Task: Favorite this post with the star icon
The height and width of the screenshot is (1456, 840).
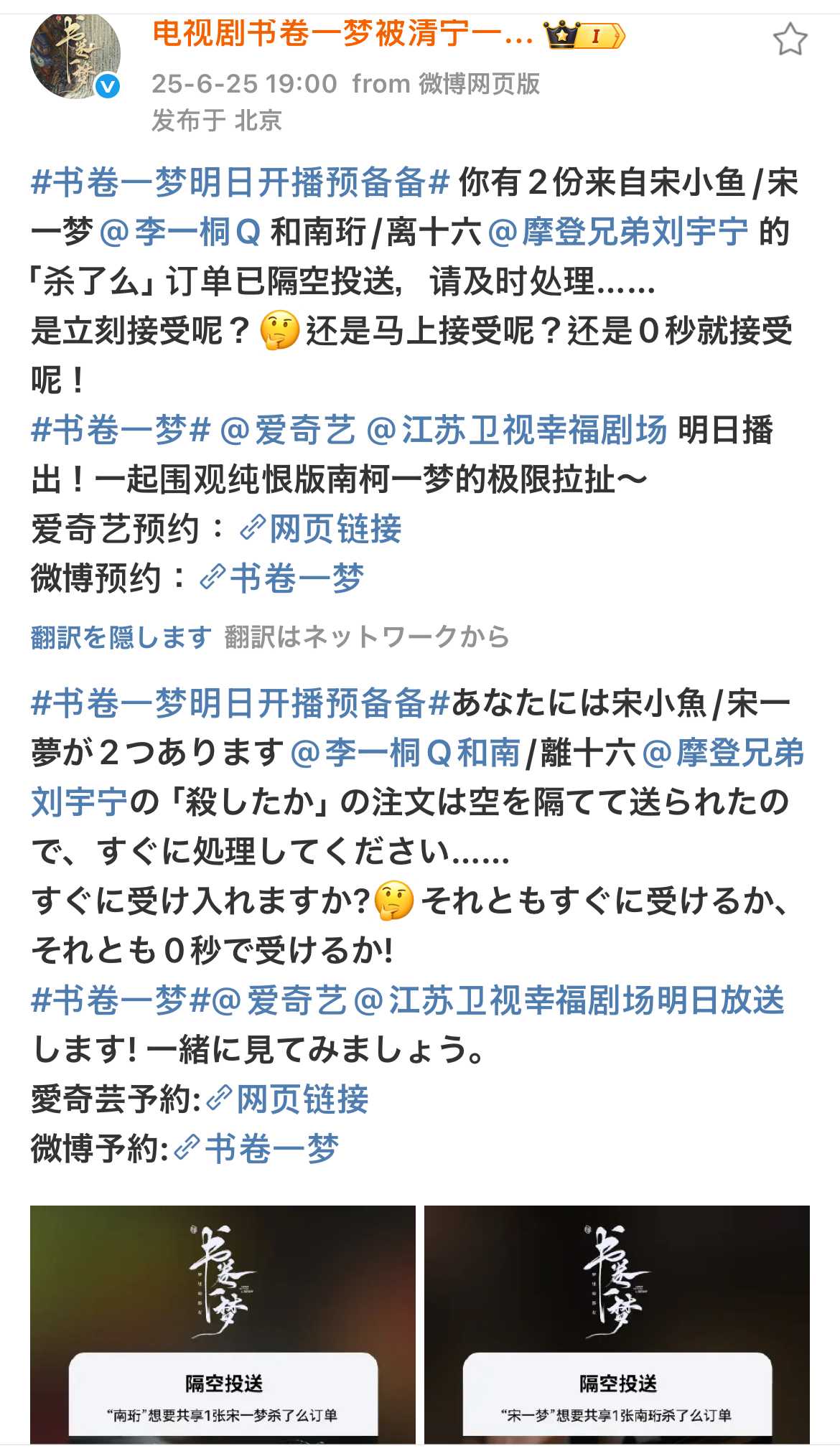Action: point(790,39)
